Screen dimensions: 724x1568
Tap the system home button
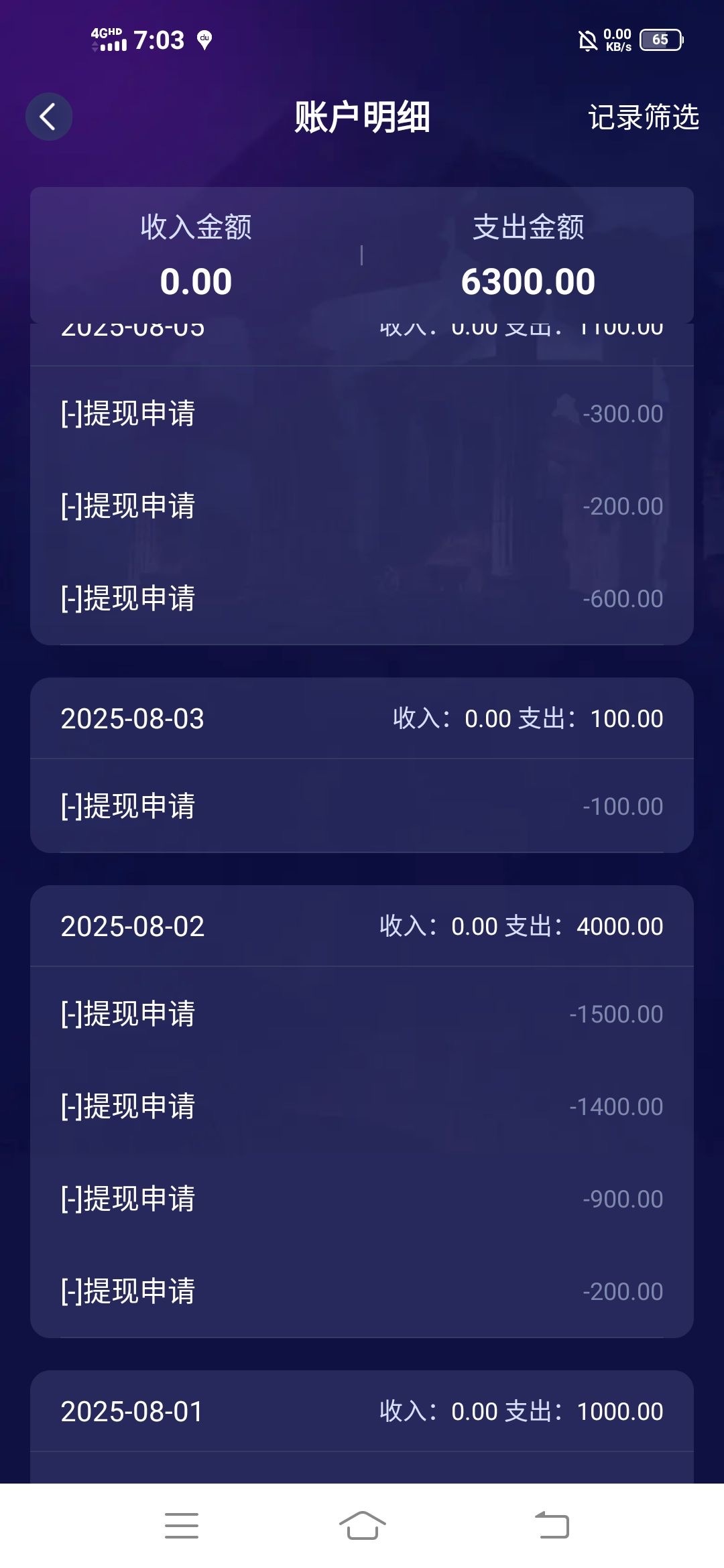pyautogui.click(x=362, y=1525)
